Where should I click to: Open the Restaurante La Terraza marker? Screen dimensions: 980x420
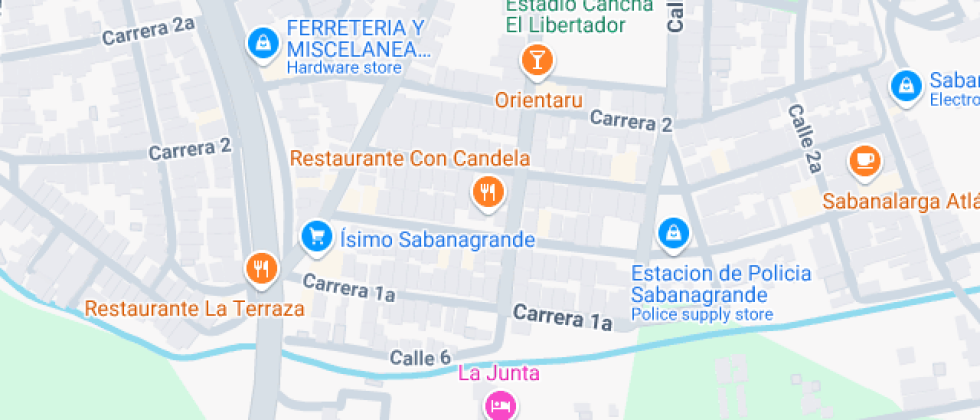tap(262, 267)
